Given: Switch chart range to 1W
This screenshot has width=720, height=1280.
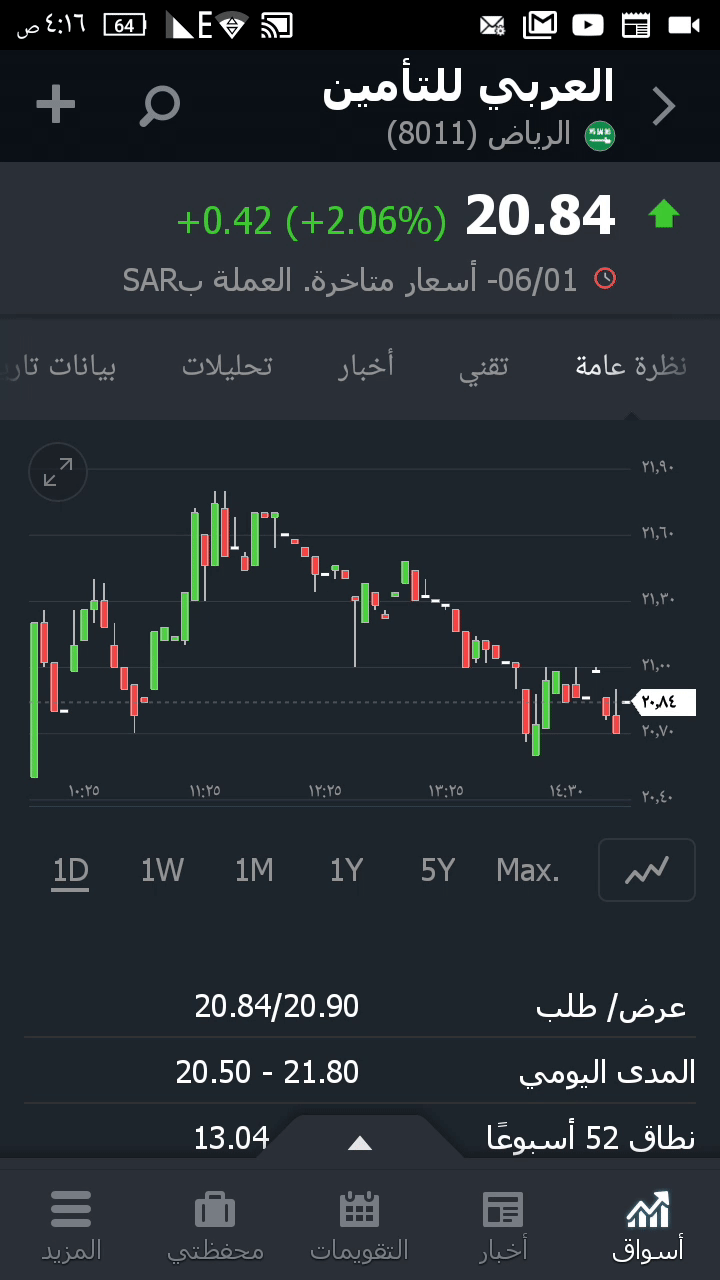Looking at the screenshot, I should point(162,871).
